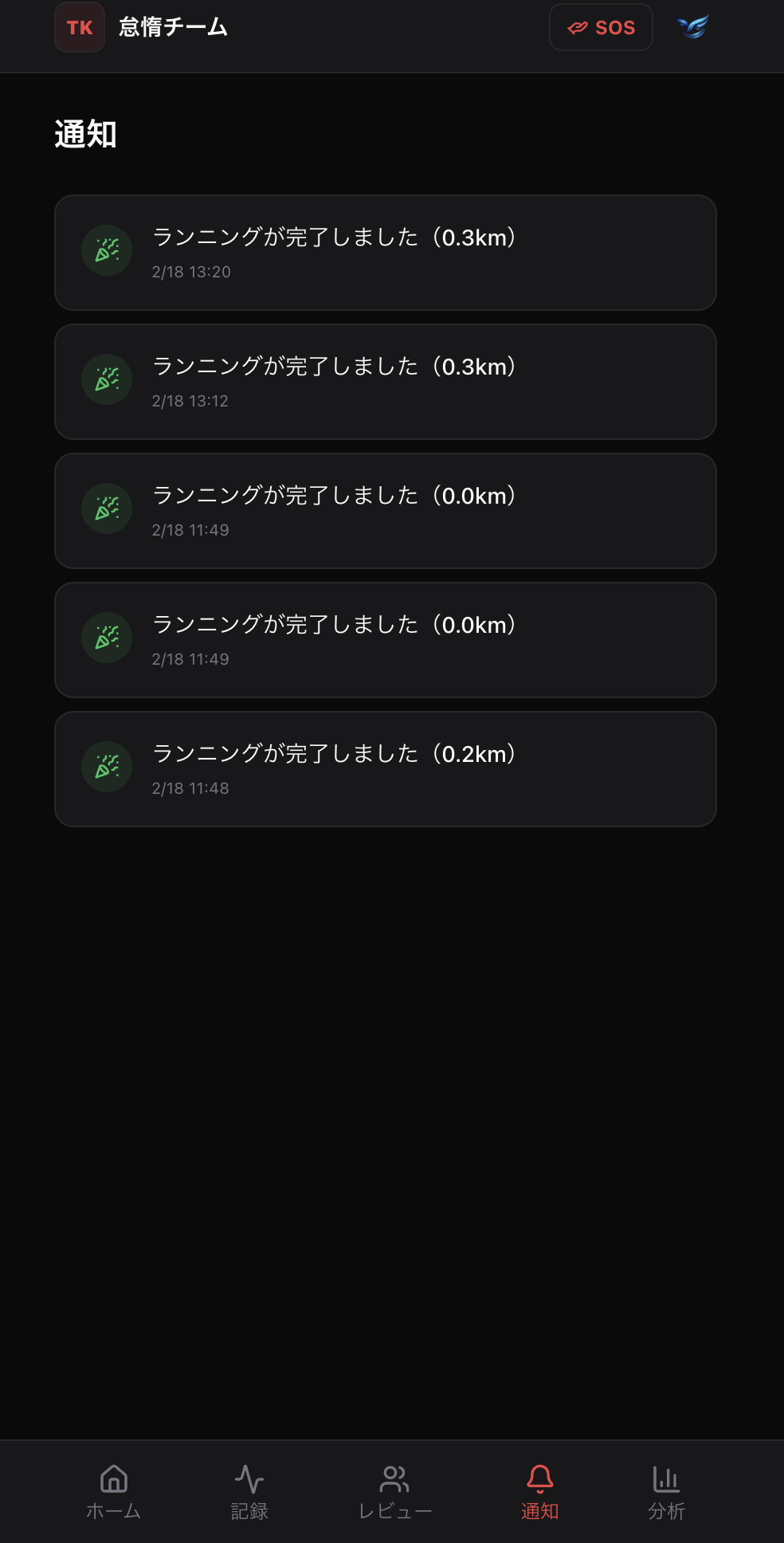Image resolution: width=784 pixels, height=1543 pixels.
Task: Tap the SOS button
Action: pyautogui.click(x=601, y=28)
